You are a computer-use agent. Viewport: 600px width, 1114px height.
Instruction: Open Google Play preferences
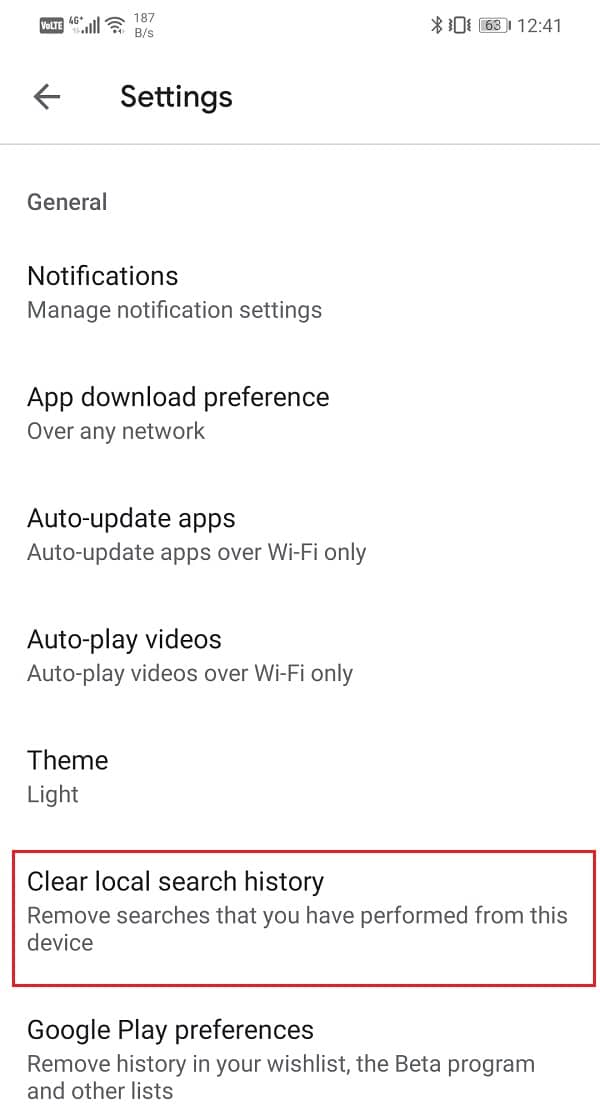[300, 1059]
